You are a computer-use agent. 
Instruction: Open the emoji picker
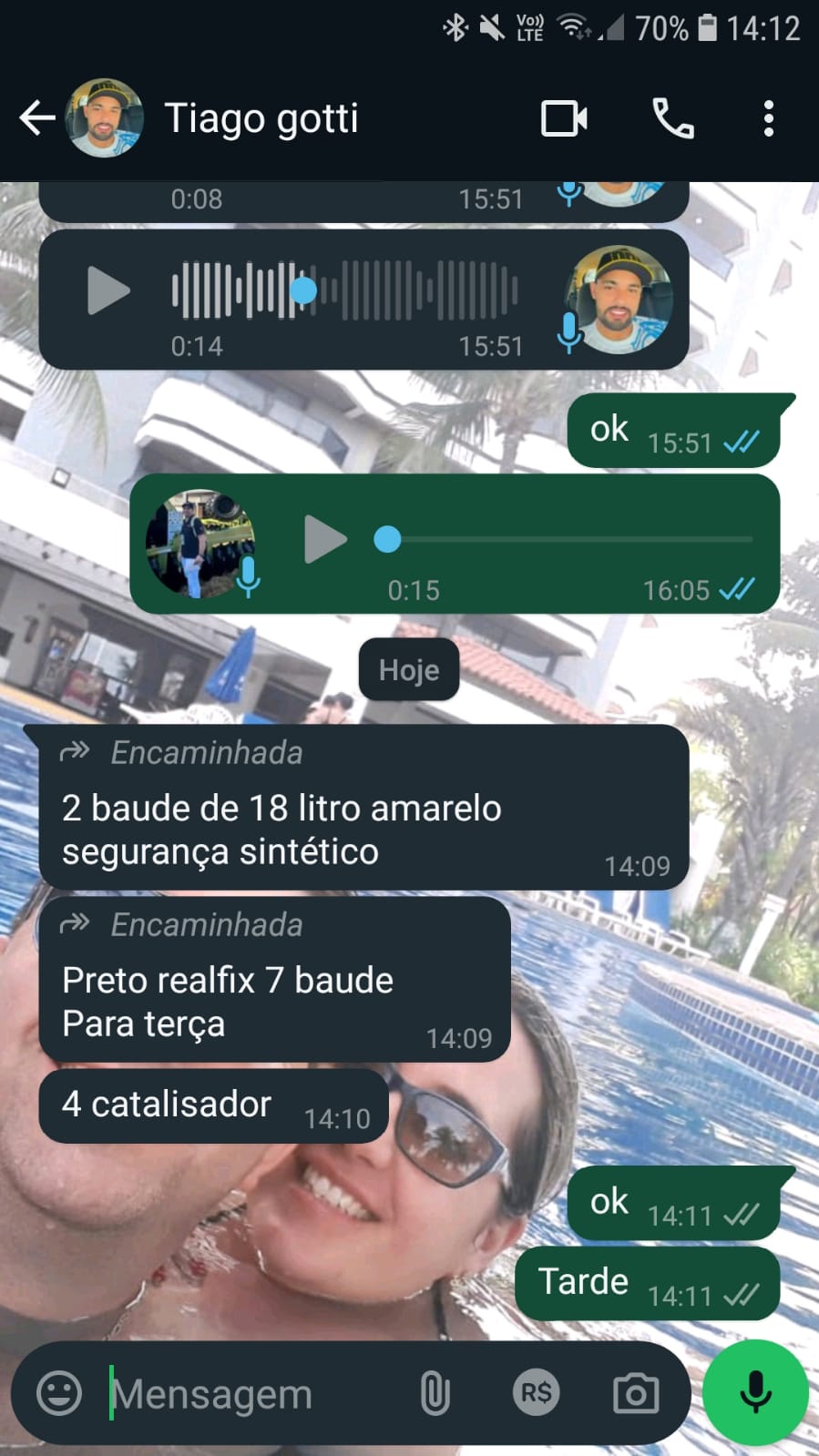pos(59,1393)
